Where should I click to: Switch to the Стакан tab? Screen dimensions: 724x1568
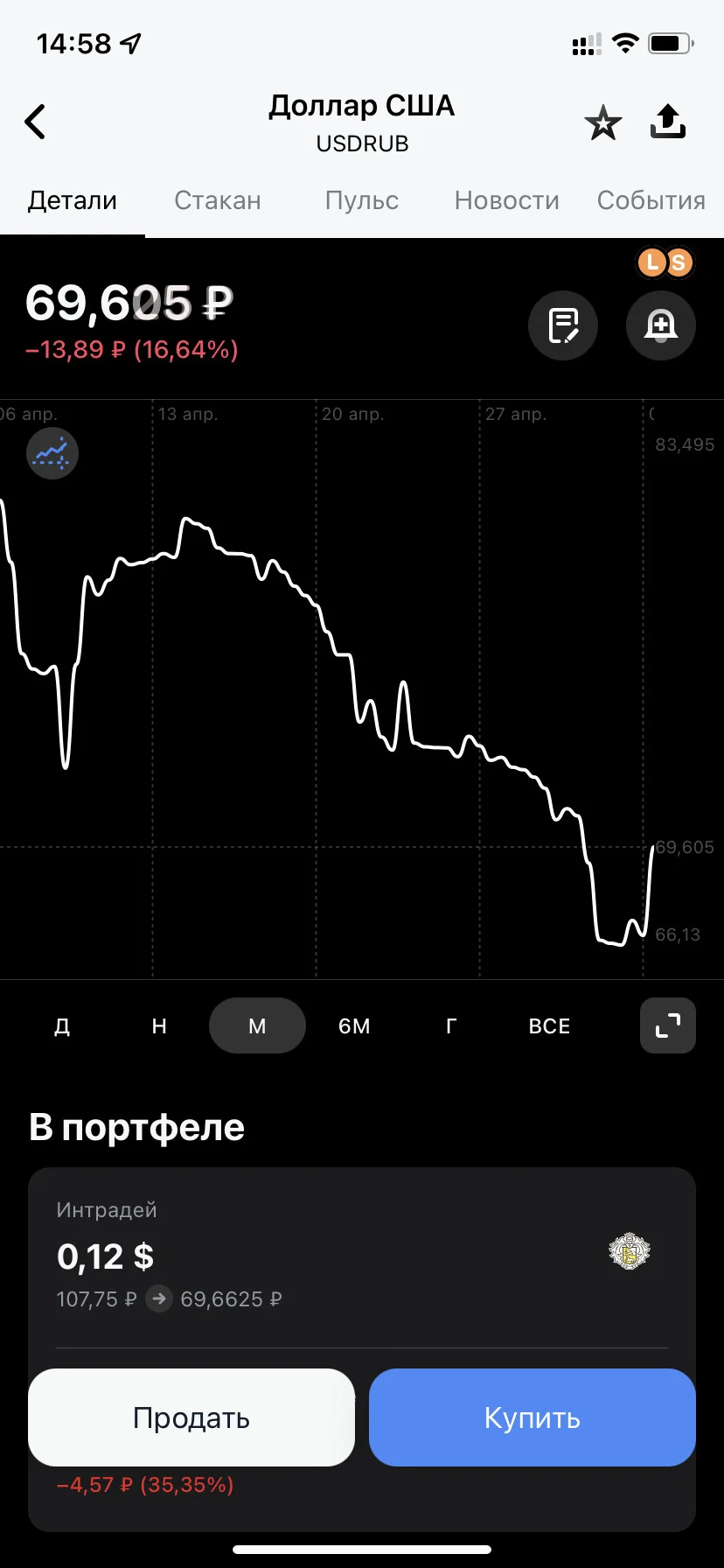(x=218, y=200)
